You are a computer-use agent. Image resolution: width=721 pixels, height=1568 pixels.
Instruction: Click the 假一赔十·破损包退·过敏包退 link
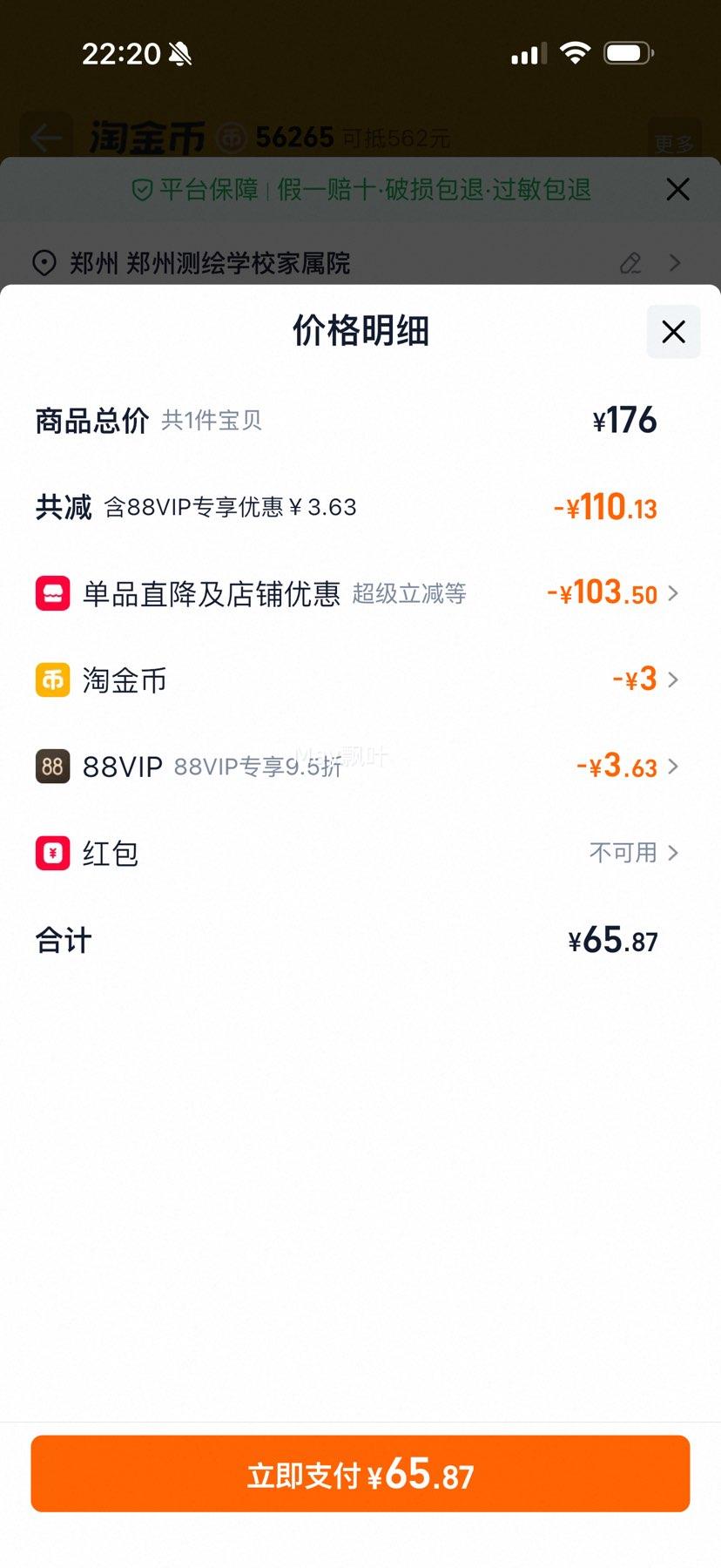pyautogui.click(x=434, y=189)
